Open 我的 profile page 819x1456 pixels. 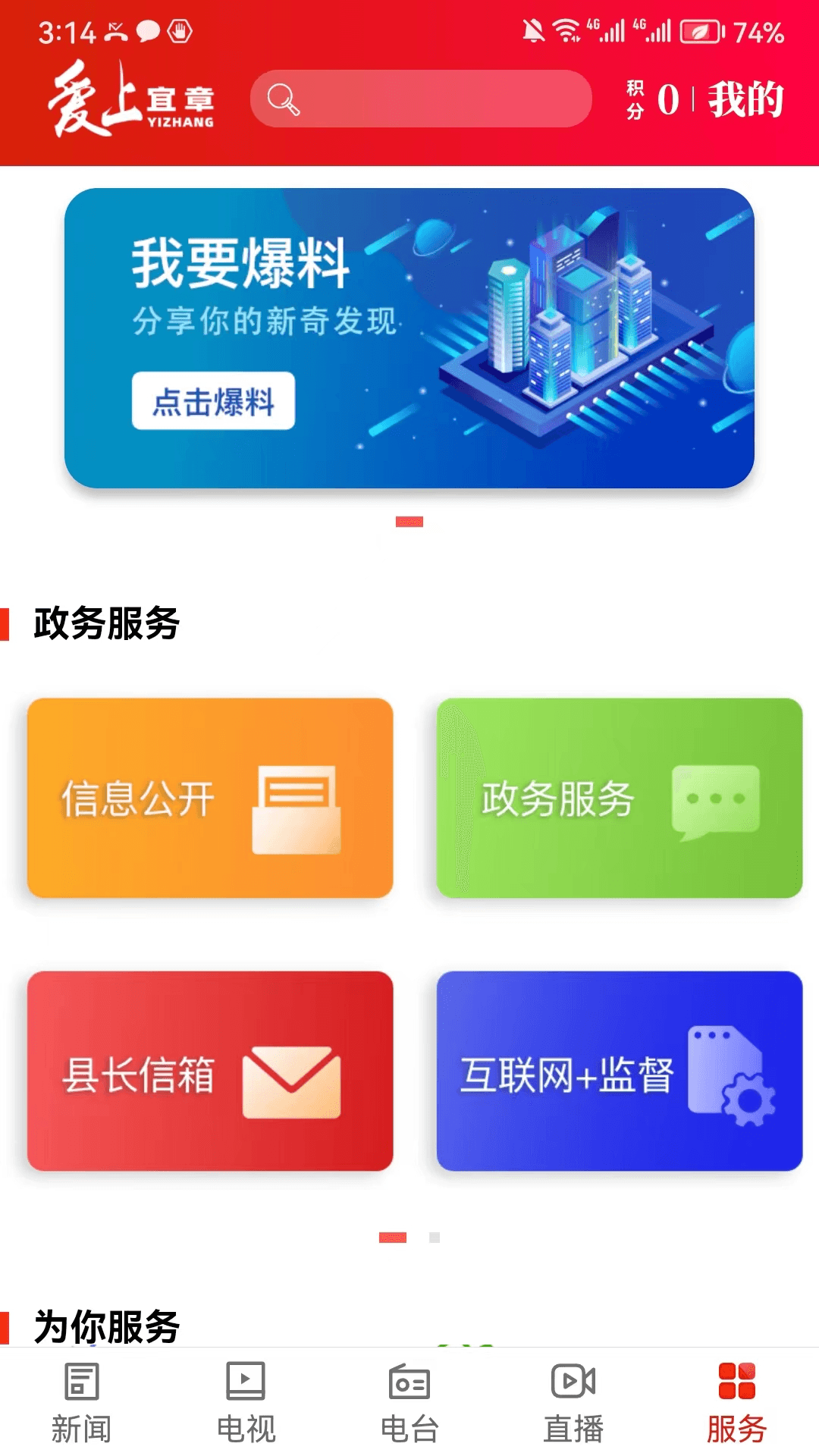click(746, 99)
